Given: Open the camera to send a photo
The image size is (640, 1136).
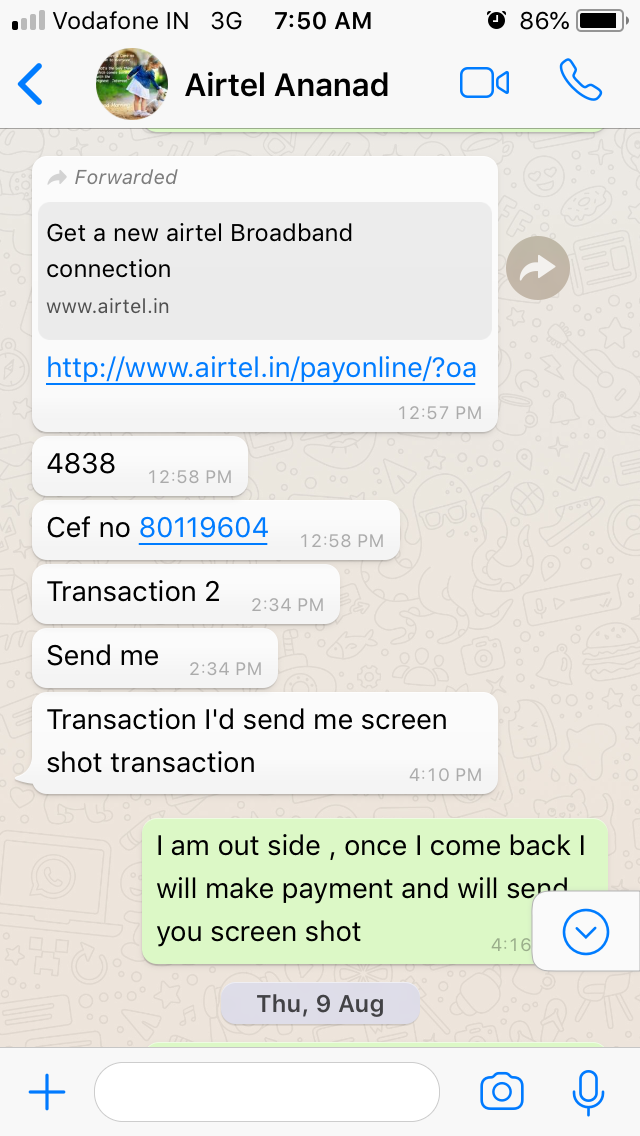Looking at the screenshot, I should (x=502, y=1092).
